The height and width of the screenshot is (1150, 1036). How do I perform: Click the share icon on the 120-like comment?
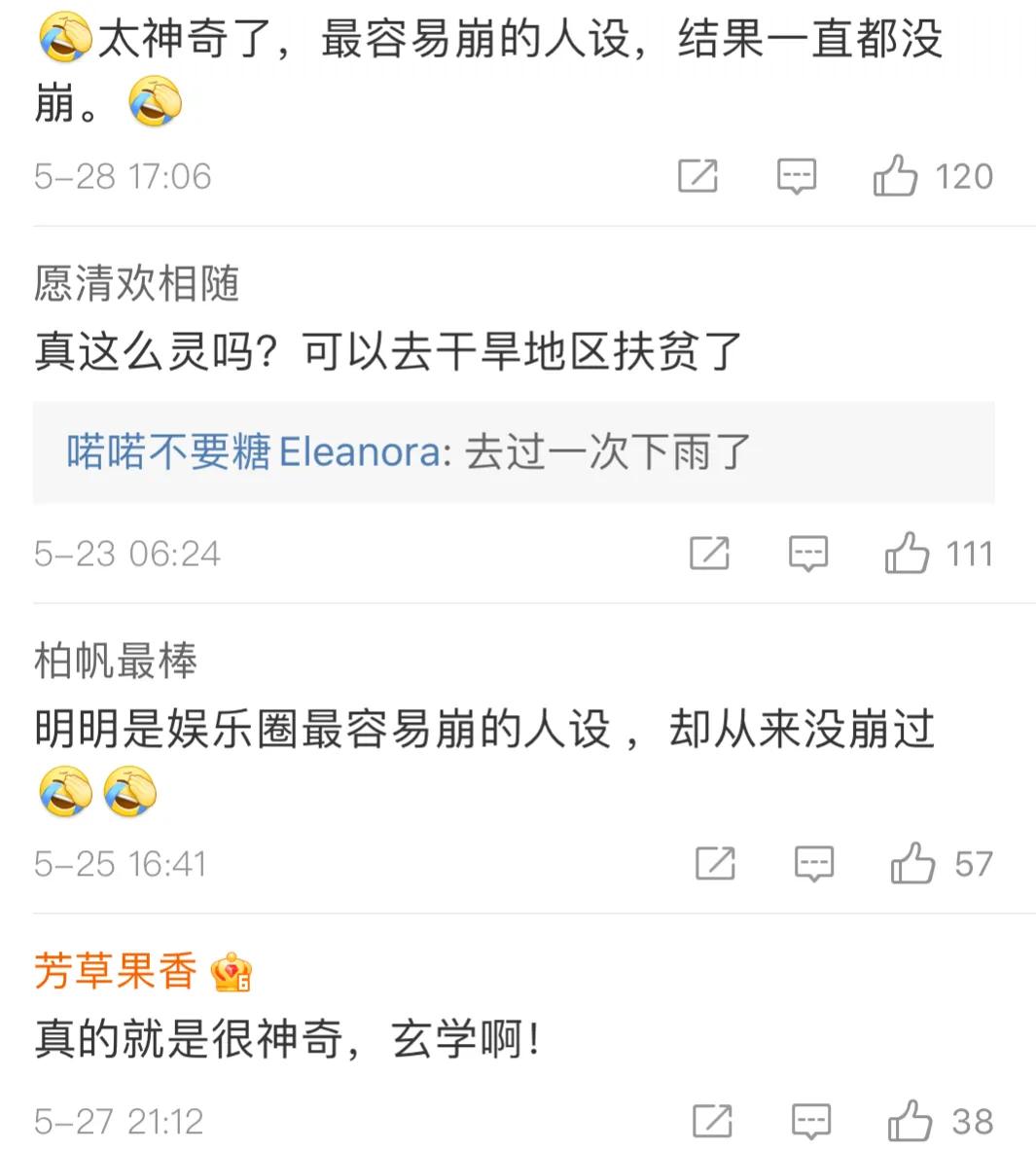pos(698,176)
